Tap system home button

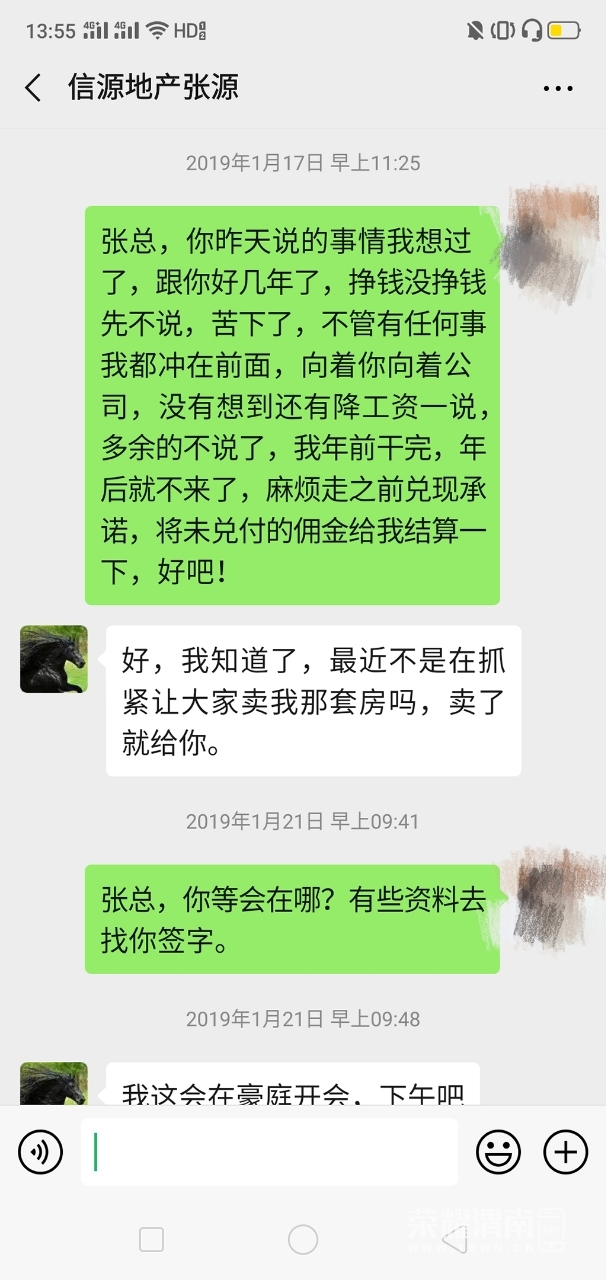303,1240
